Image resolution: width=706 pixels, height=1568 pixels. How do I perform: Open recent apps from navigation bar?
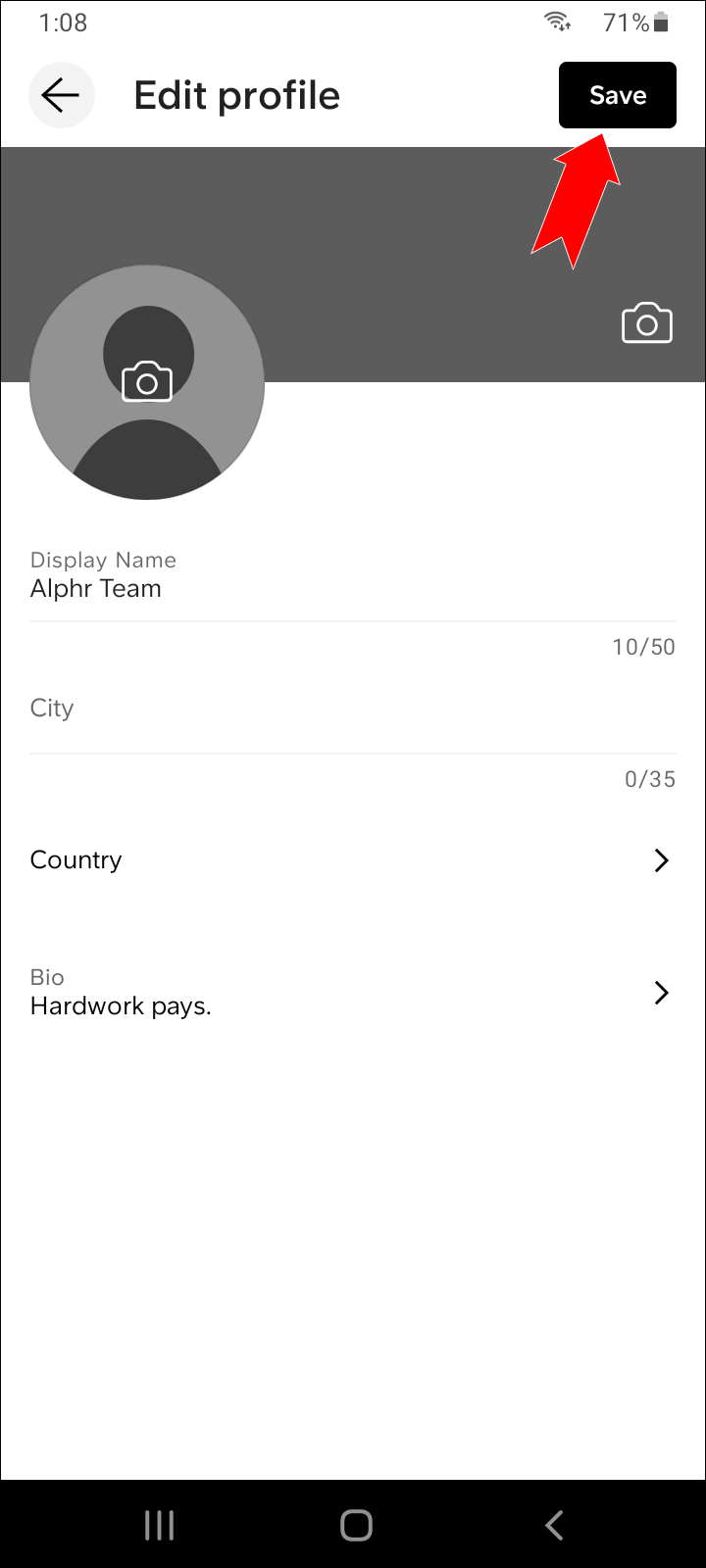(159, 1525)
